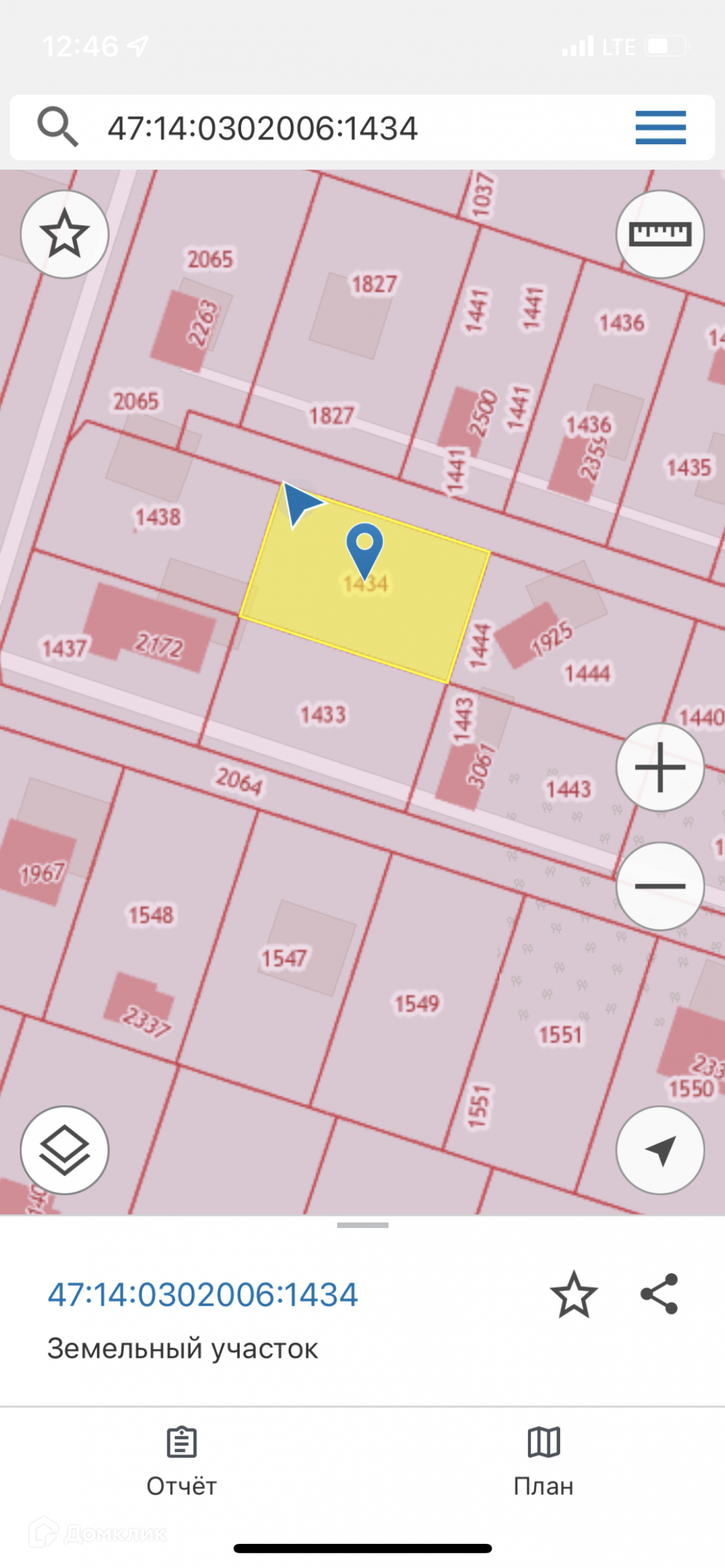Zoom in on the map
The height and width of the screenshot is (1568, 725).
(x=660, y=767)
